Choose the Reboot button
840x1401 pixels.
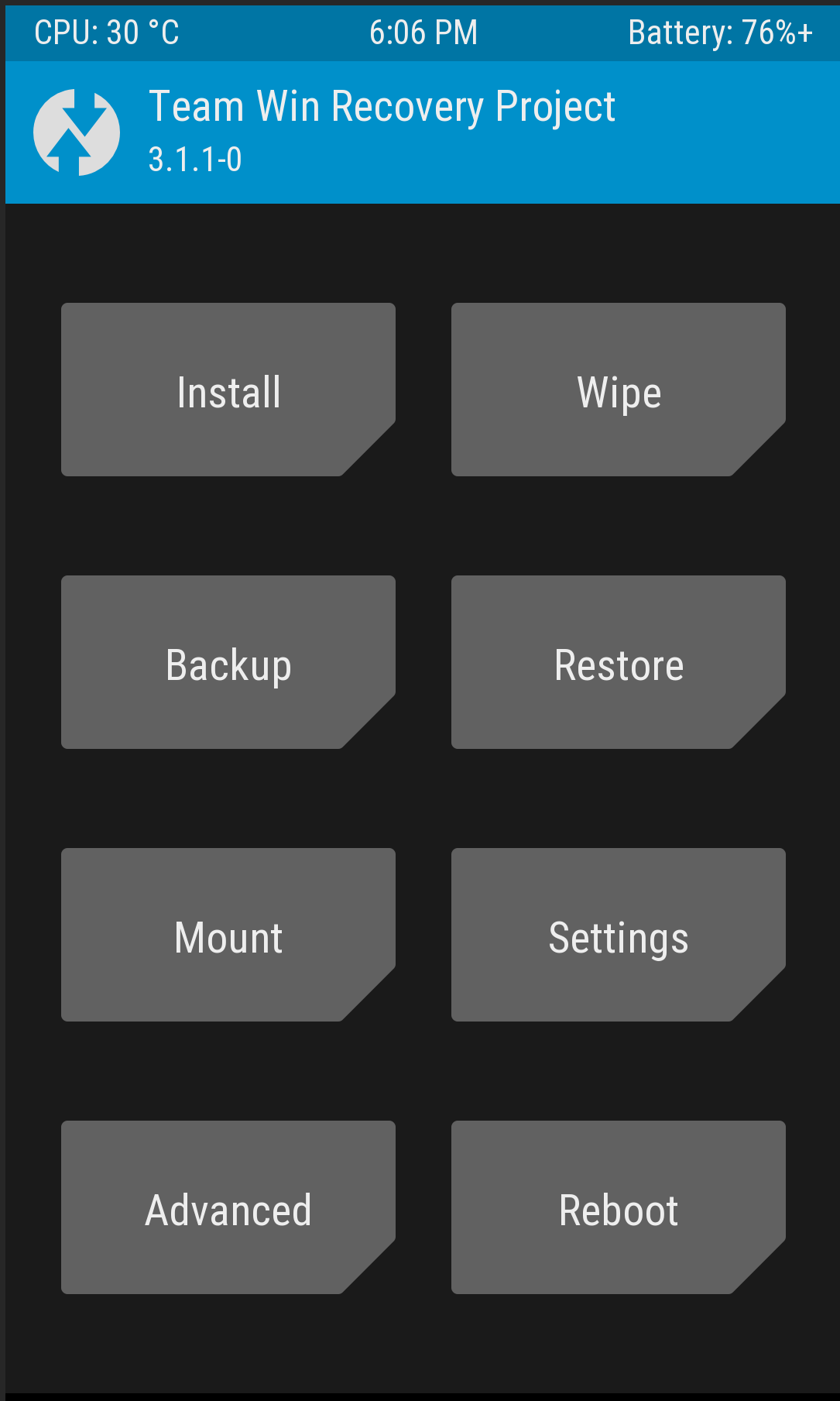619,1207
